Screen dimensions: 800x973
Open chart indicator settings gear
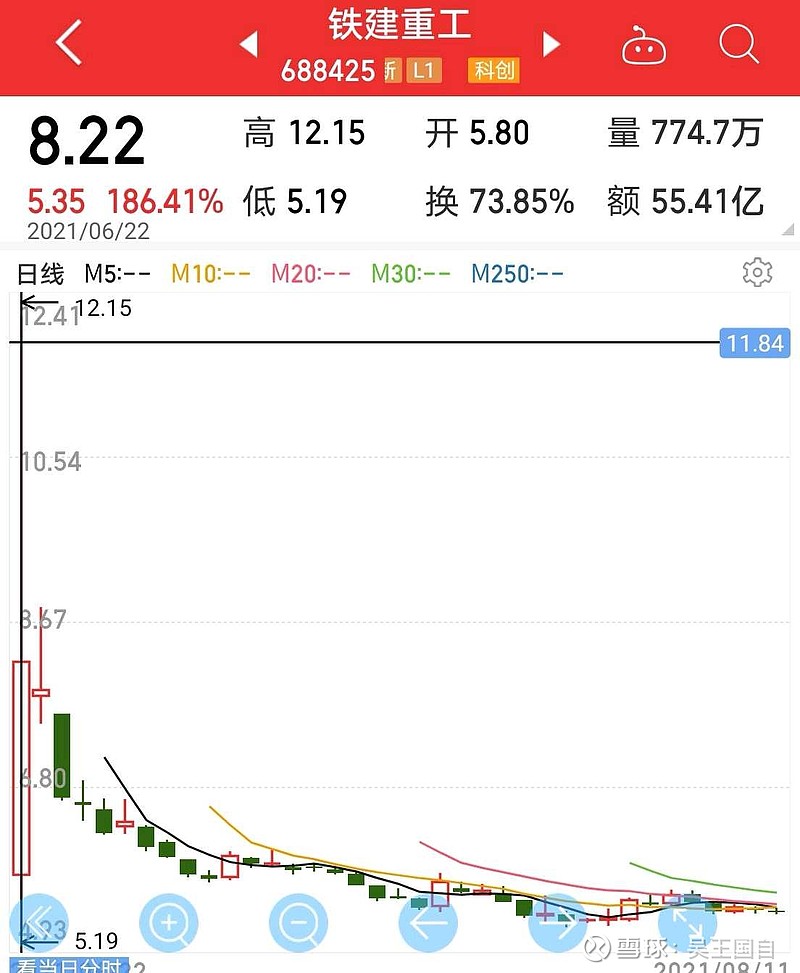757,272
